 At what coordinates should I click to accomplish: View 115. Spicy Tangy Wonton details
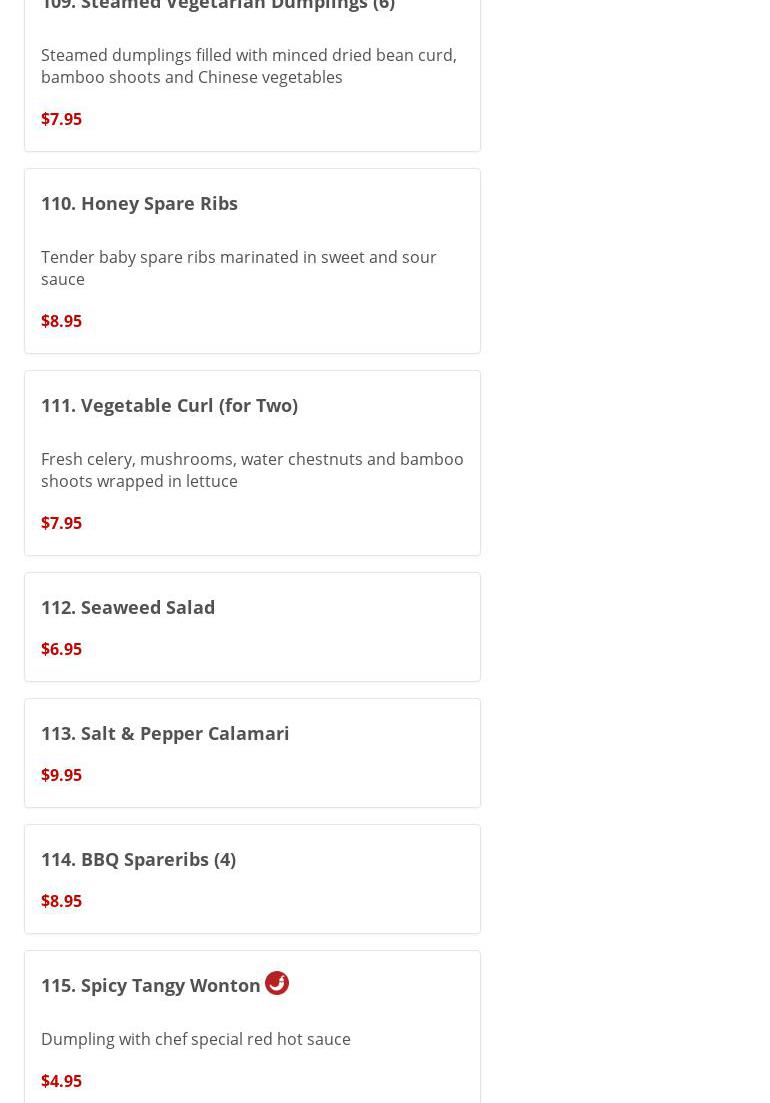point(252,1030)
